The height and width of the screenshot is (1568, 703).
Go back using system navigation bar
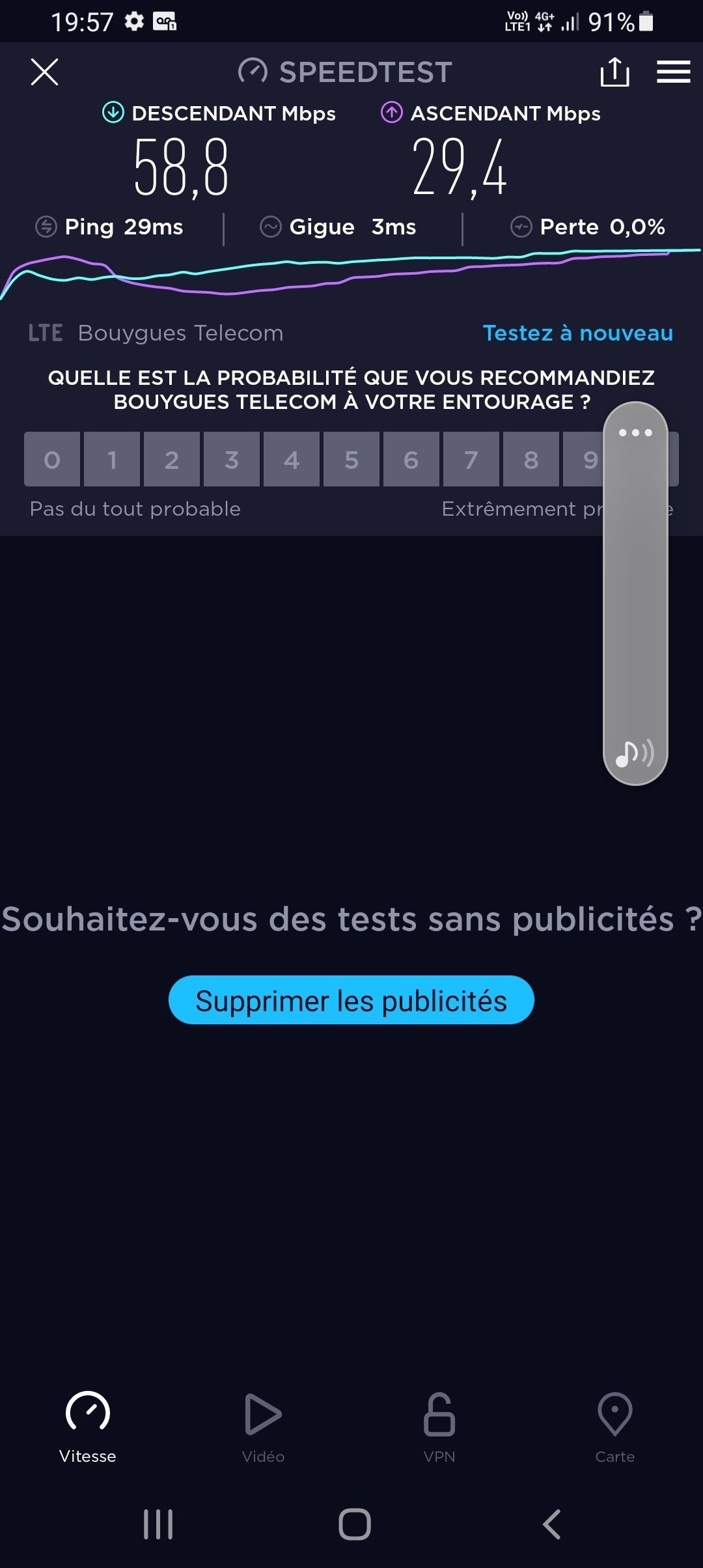coord(551,1524)
